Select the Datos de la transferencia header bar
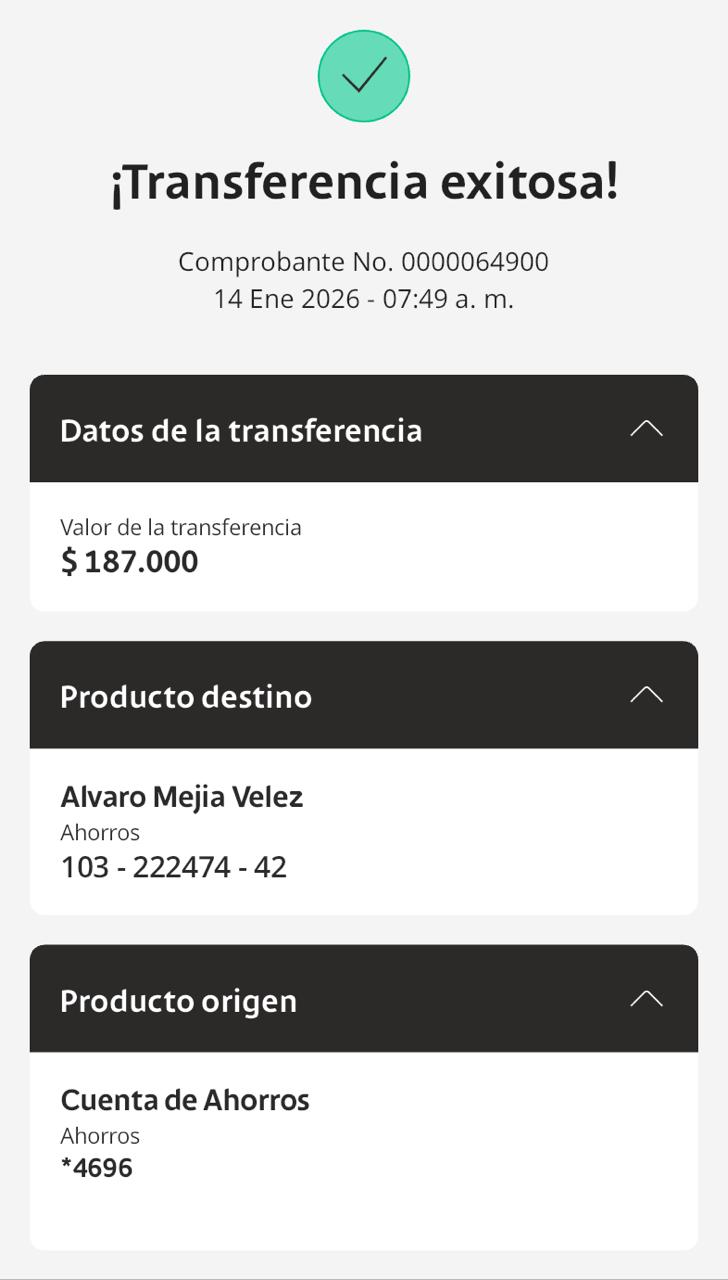Viewport: 728px width, 1280px height. 364,428
